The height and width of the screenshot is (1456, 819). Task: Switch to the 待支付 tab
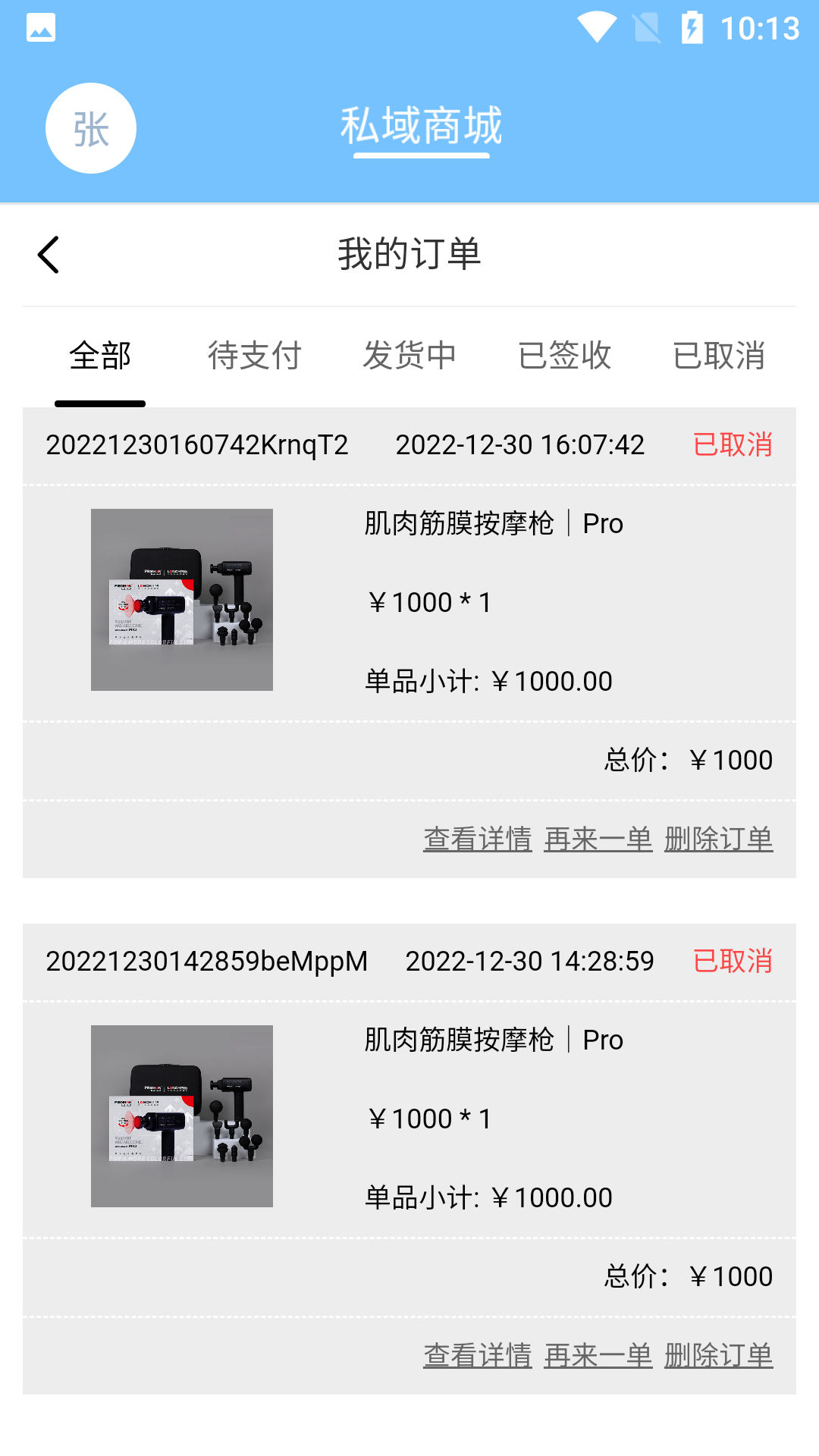(256, 355)
